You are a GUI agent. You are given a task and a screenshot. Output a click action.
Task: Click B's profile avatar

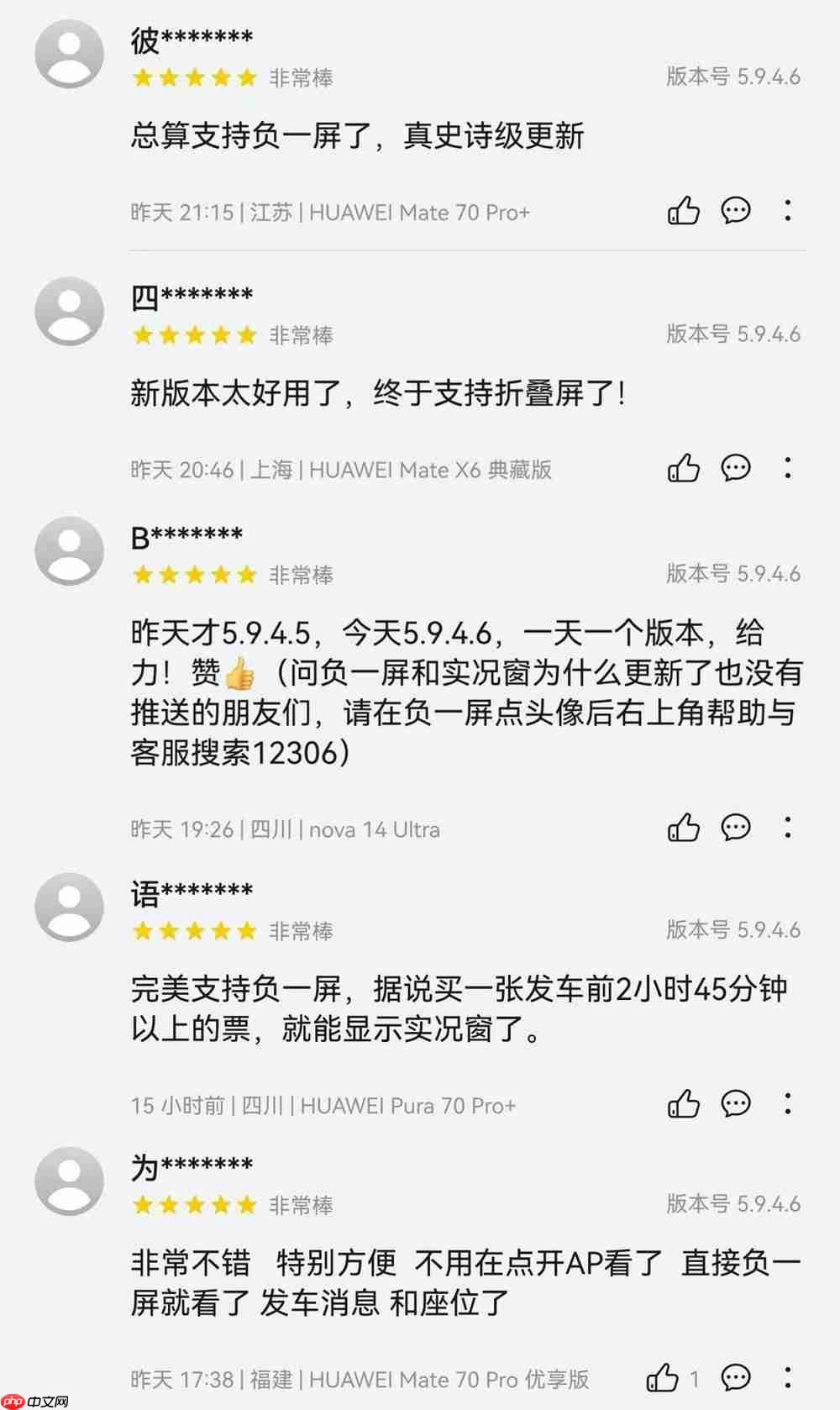[x=69, y=550]
